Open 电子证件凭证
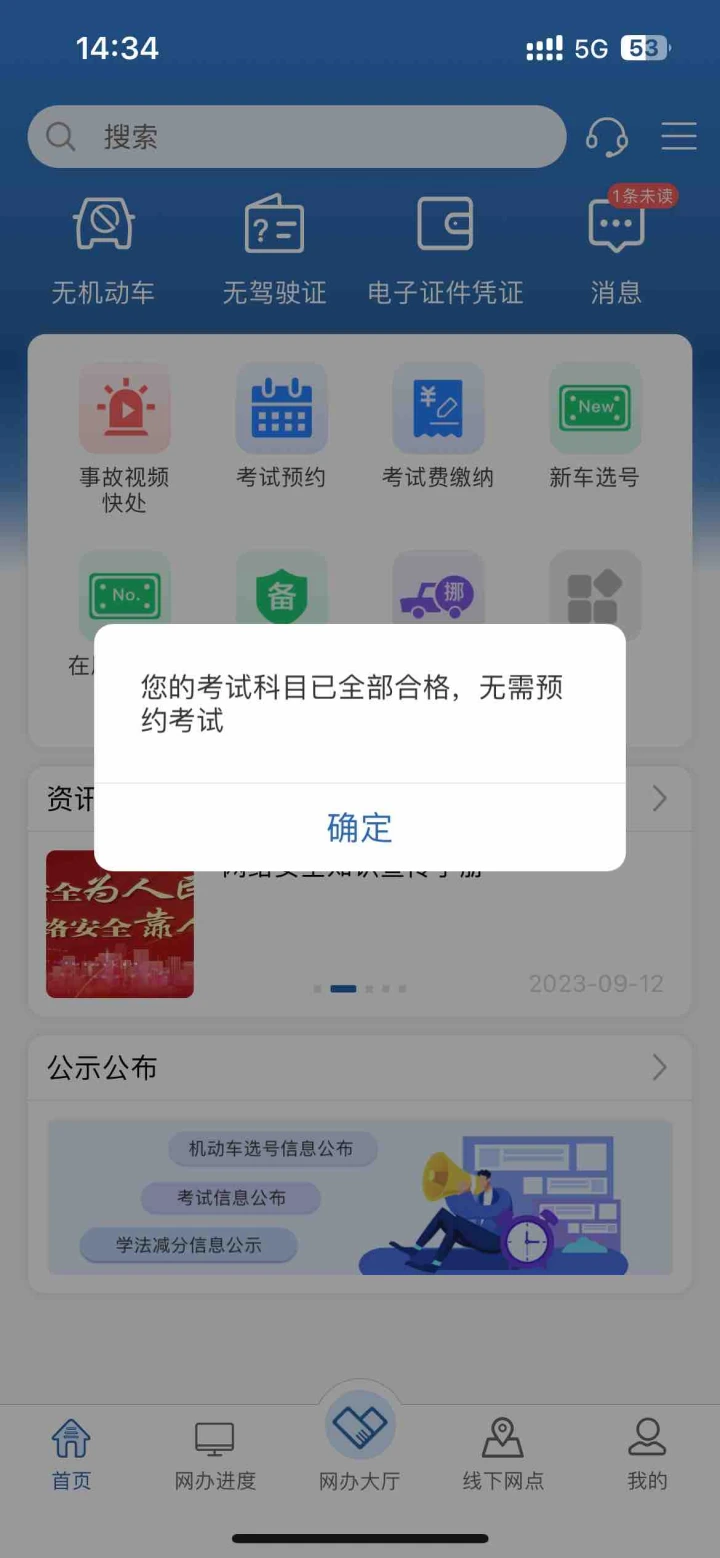 pos(445,250)
